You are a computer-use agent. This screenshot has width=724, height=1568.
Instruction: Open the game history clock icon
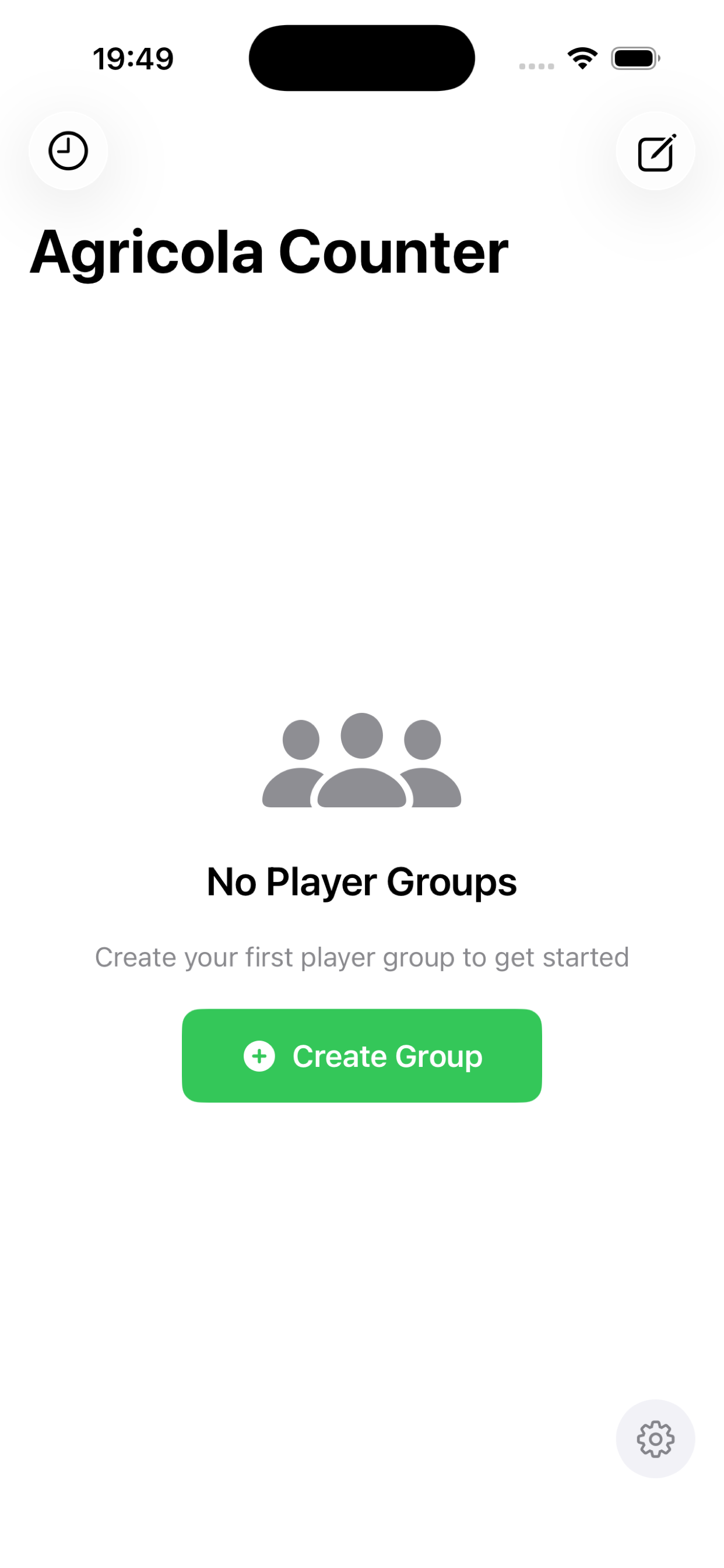(x=68, y=151)
